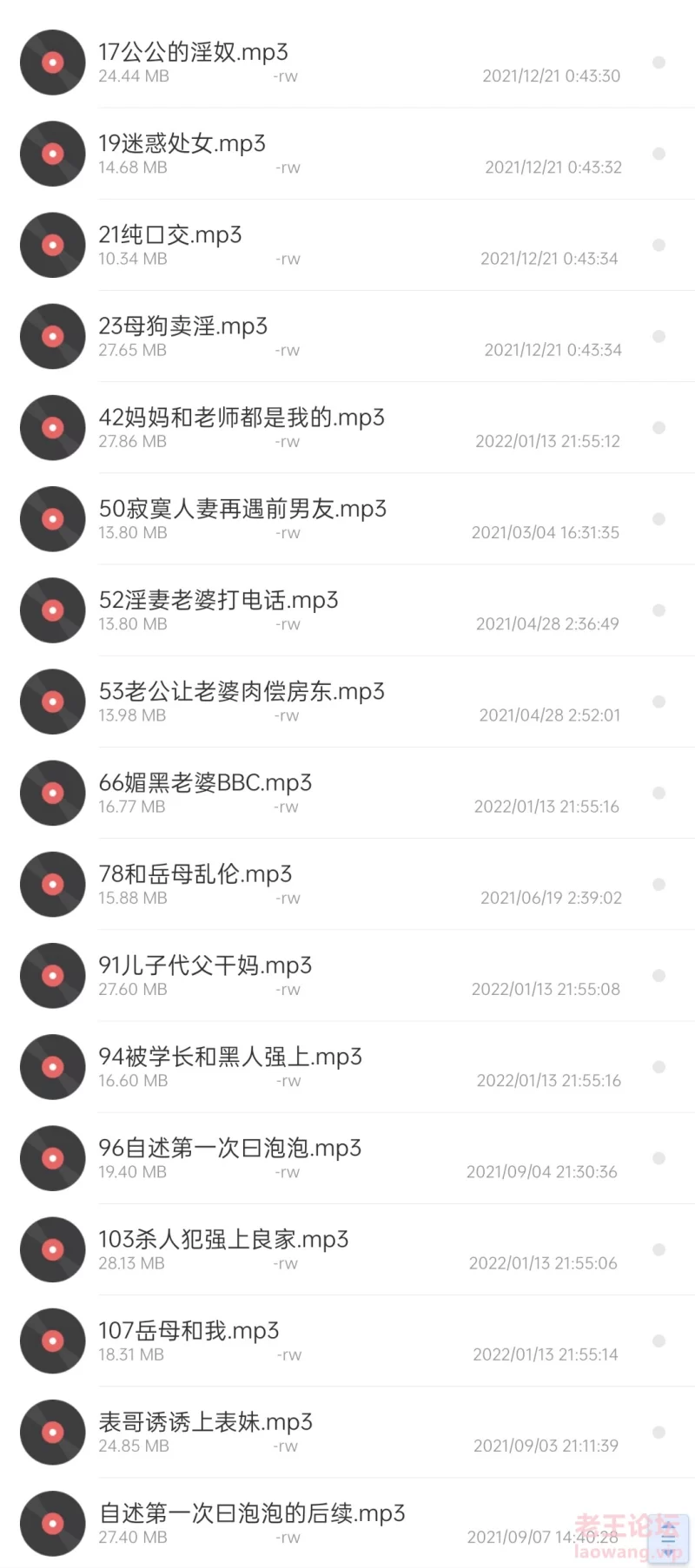Open the 13.98 MB file numbered 53
The width and height of the screenshot is (695, 1568).
pyautogui.click(x=347, y=702)
